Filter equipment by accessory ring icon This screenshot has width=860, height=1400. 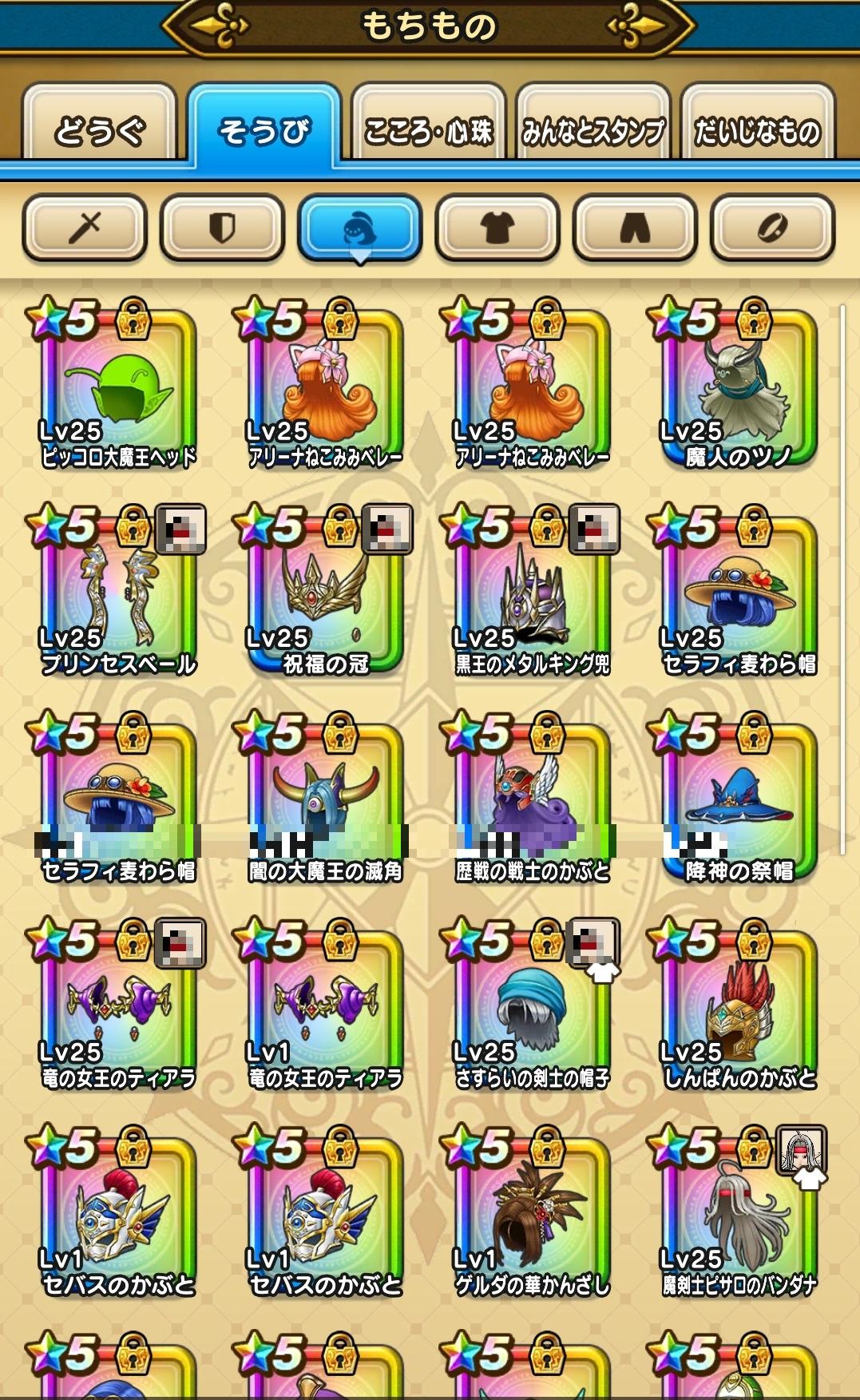[x=772, y=229]
